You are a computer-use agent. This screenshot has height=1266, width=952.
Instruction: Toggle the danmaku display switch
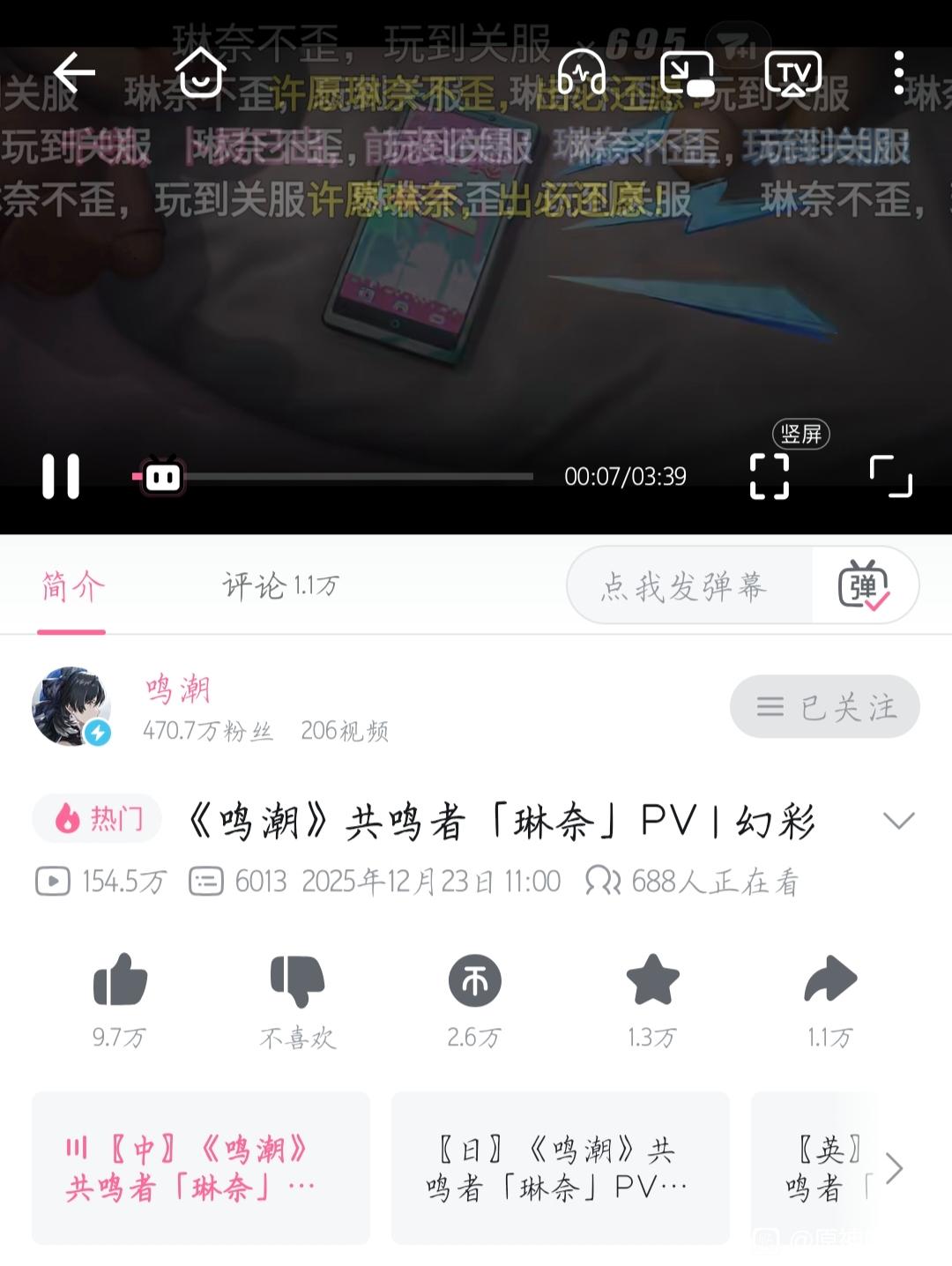[864, 586]
